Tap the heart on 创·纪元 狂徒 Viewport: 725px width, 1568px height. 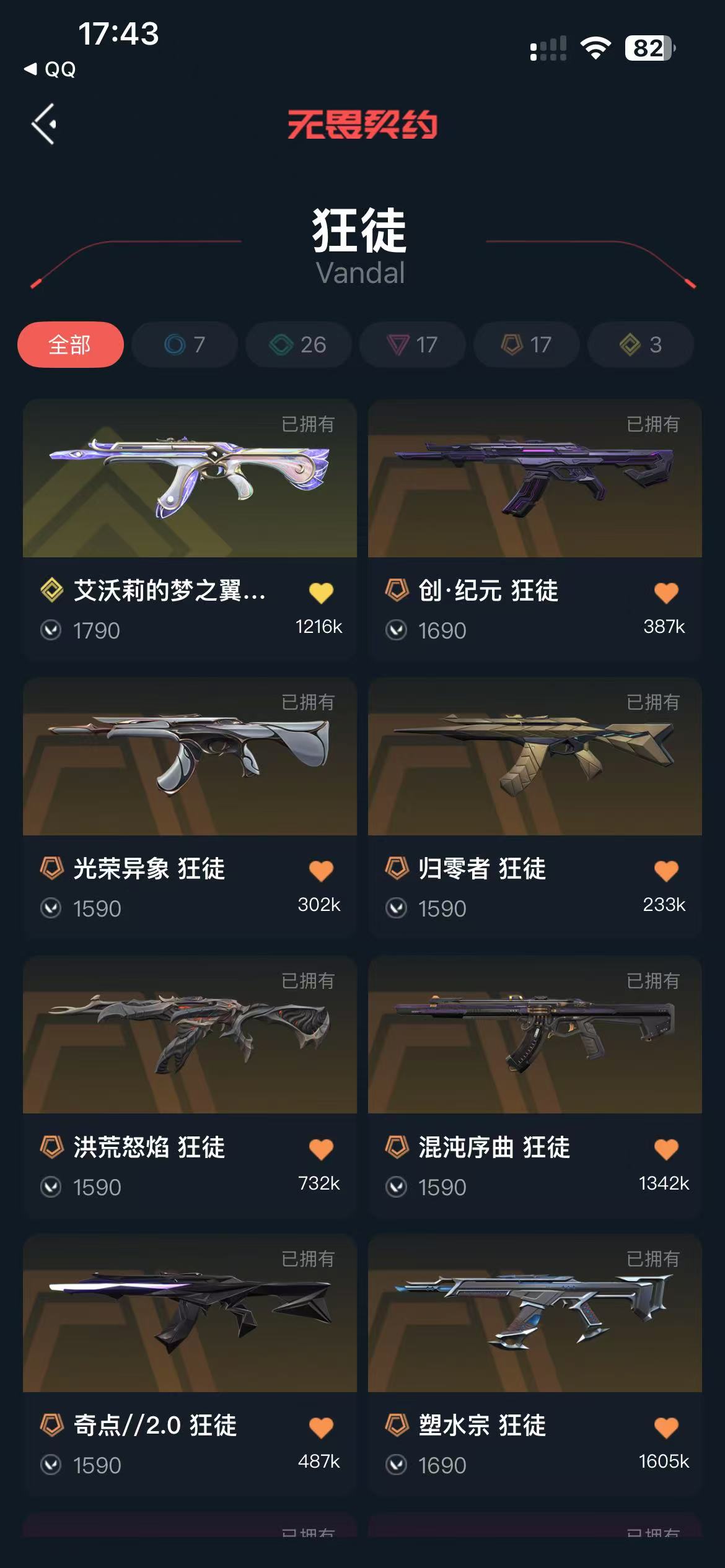pyautogui.click(x=666, y=593)
